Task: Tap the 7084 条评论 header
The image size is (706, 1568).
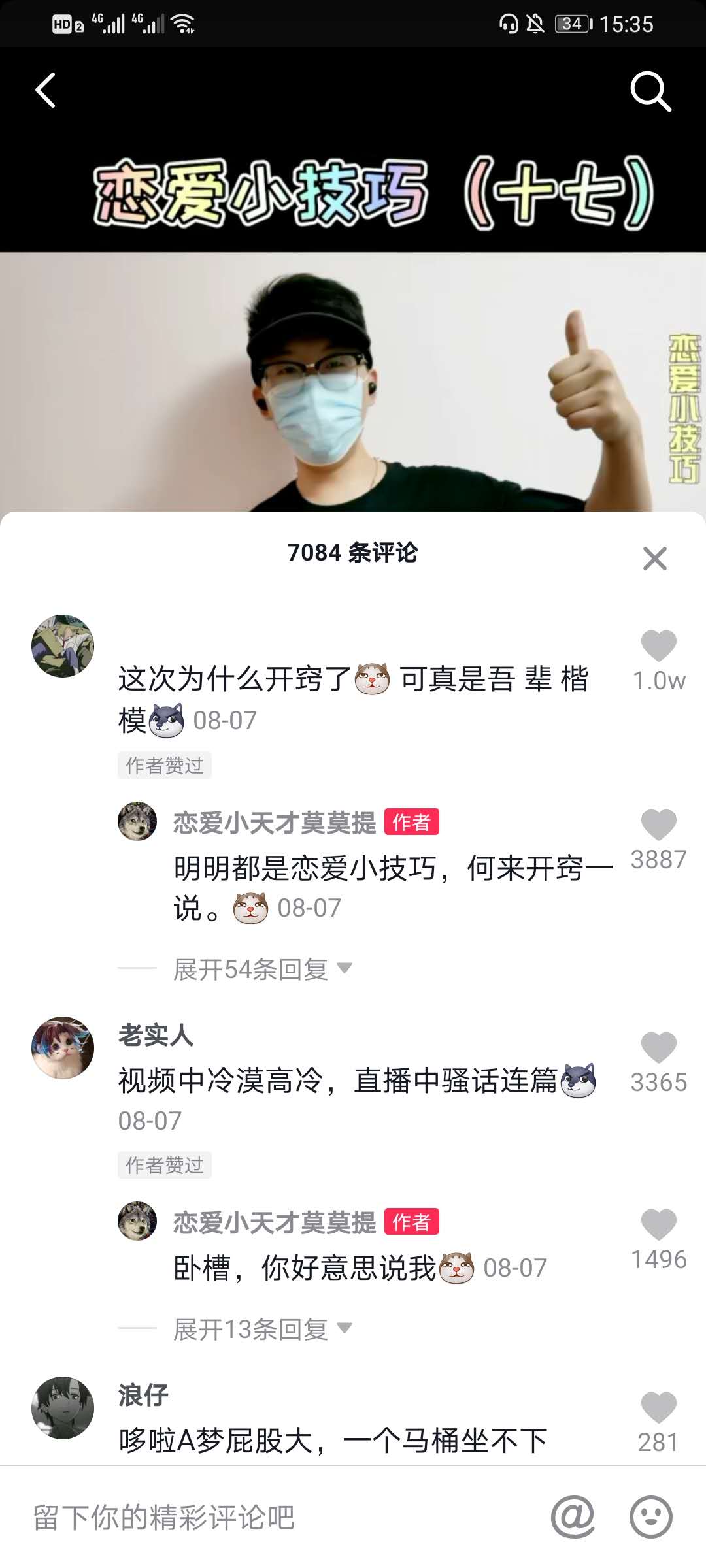Action: pos(353,552)
